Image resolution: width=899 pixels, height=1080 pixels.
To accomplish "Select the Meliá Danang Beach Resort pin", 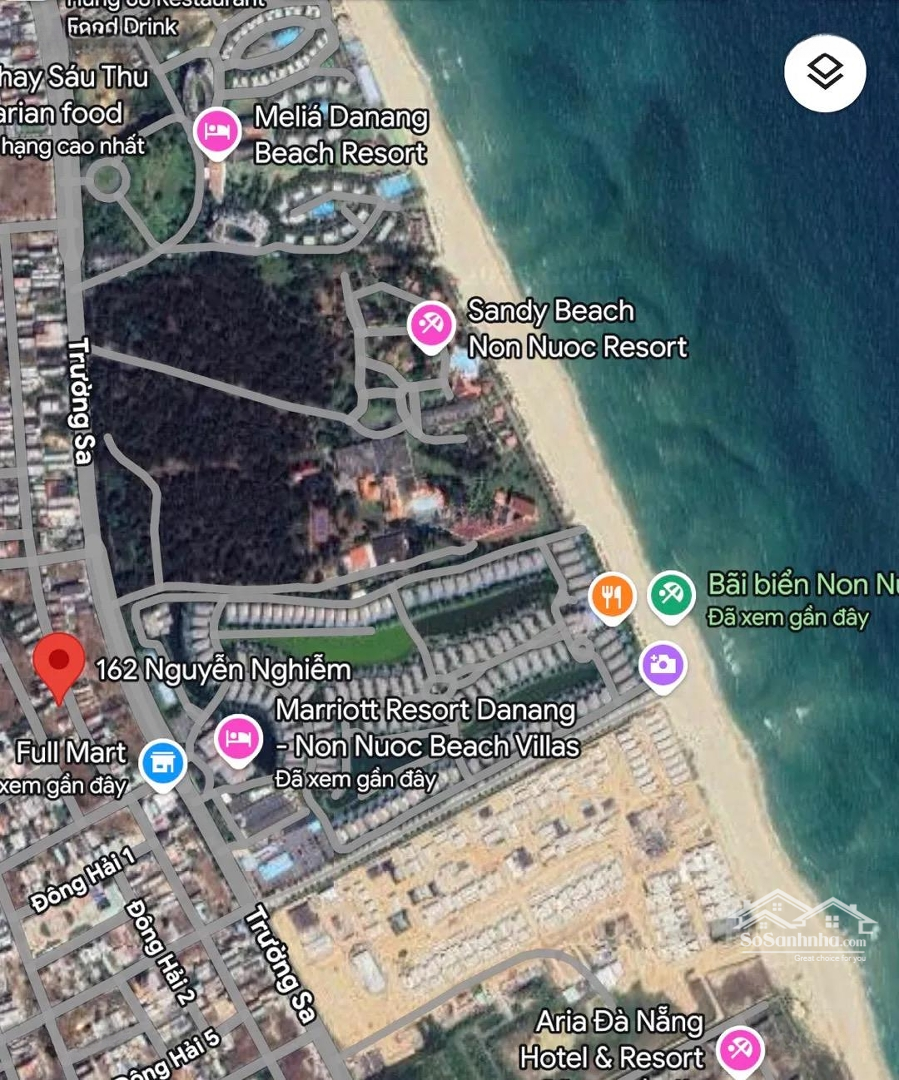I will 216,131.
